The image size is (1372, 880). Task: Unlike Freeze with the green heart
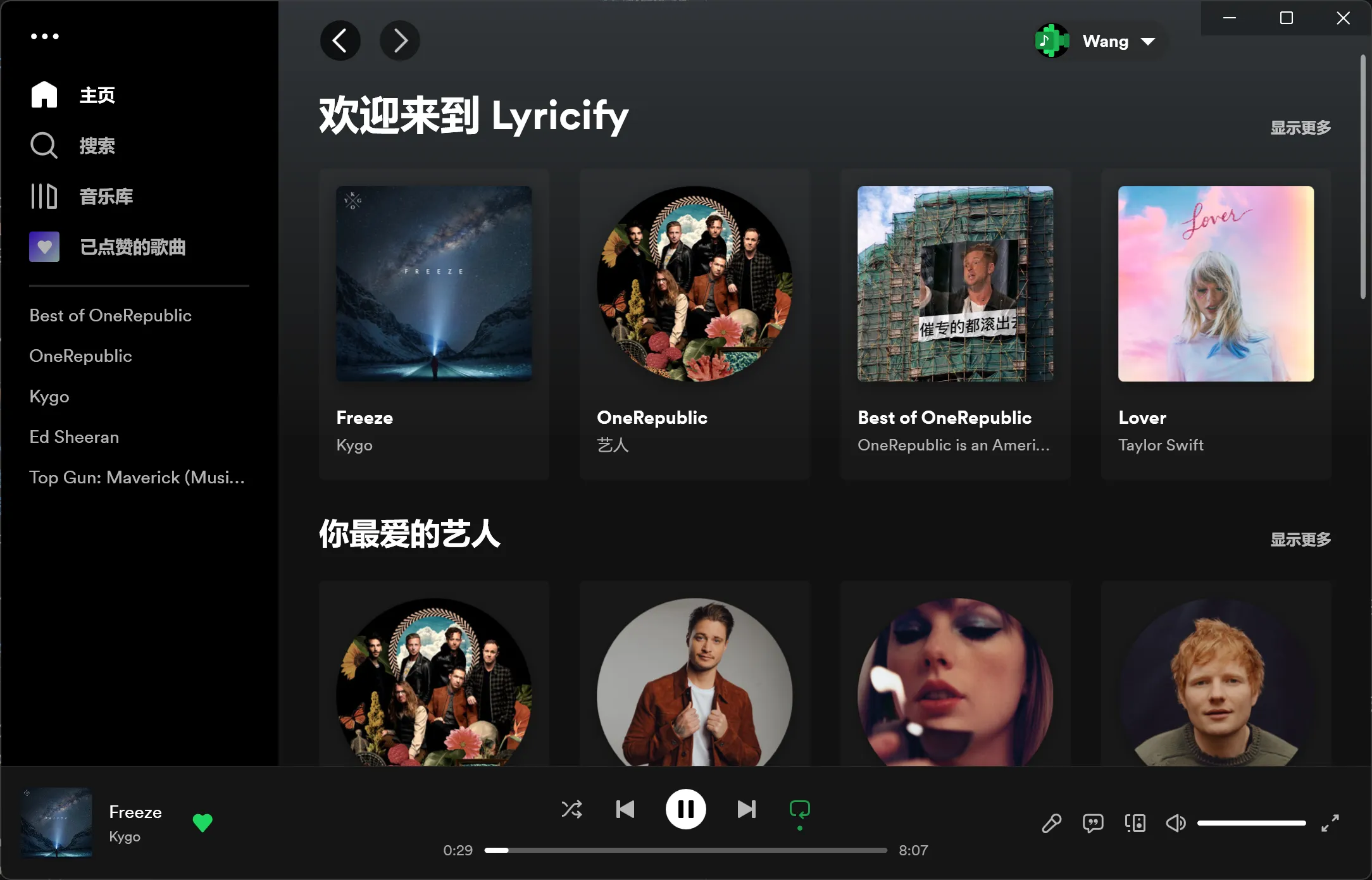point(203,822)
